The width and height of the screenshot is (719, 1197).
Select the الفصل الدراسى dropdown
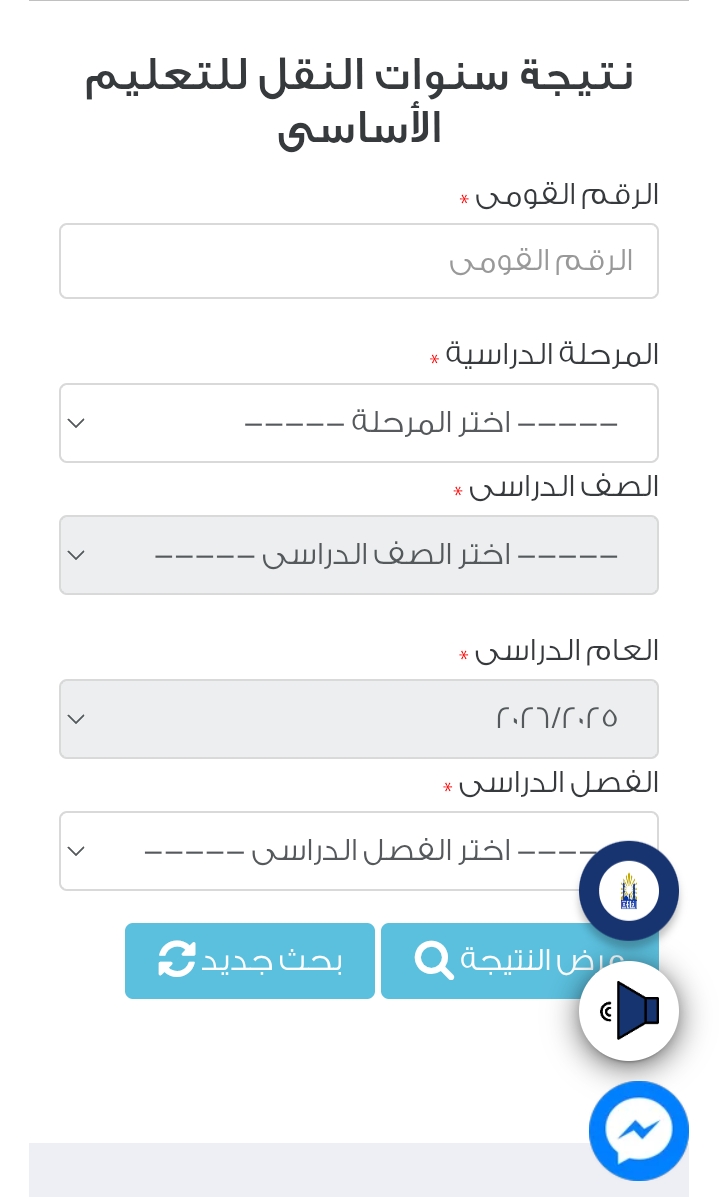click(x=330, y=851)
